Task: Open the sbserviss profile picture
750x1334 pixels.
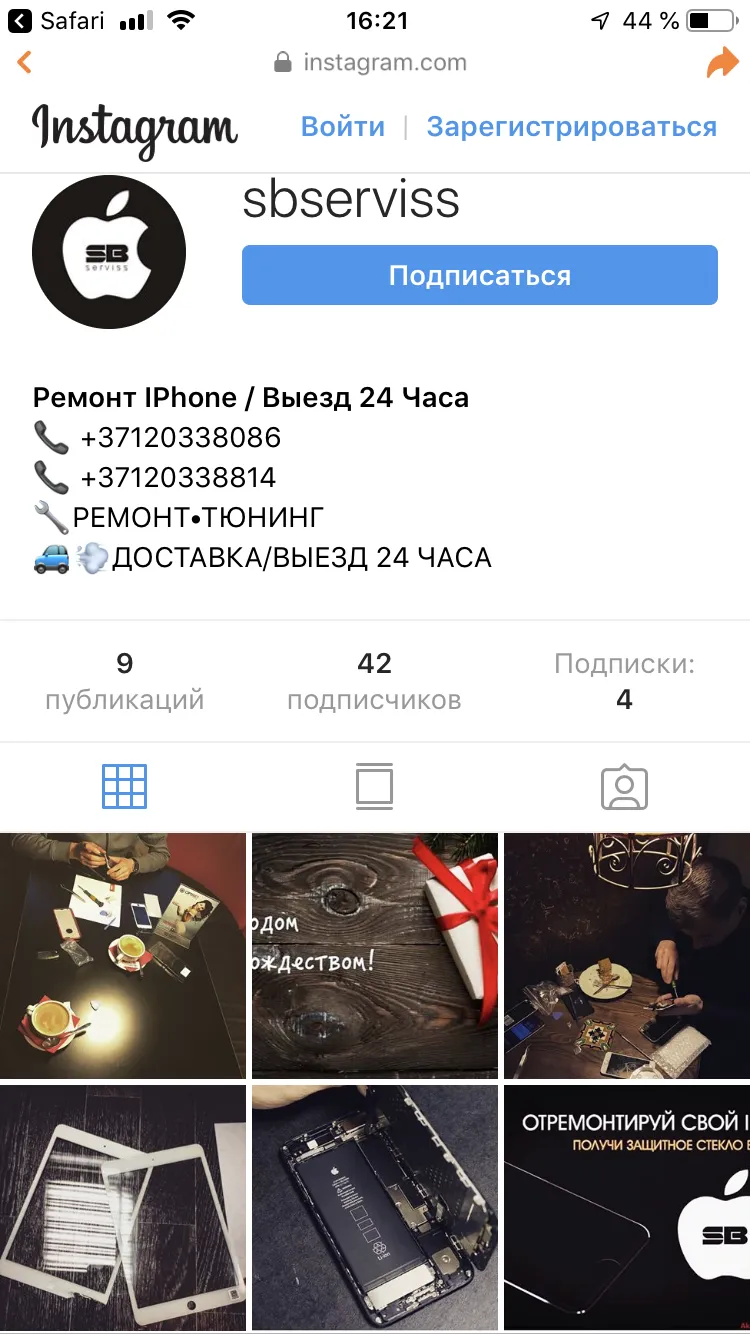Action: 109,252
